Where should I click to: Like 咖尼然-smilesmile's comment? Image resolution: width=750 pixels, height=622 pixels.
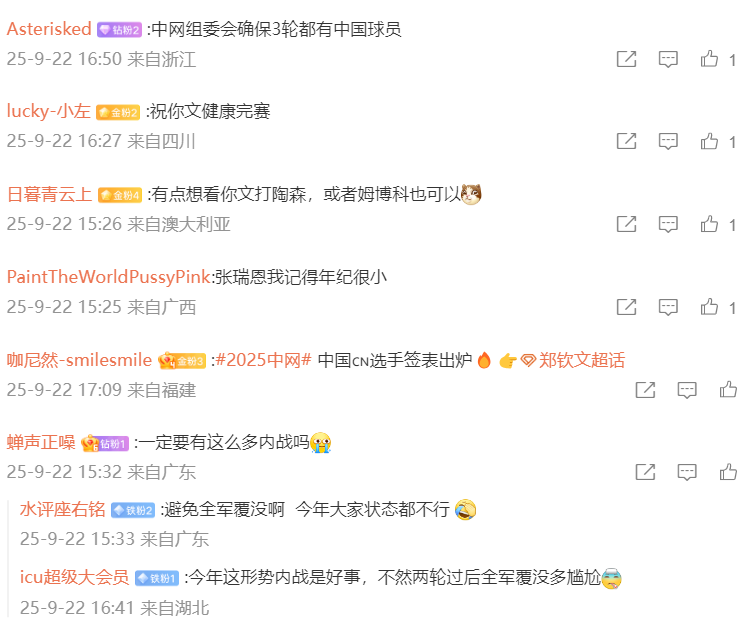pos(729,389)
